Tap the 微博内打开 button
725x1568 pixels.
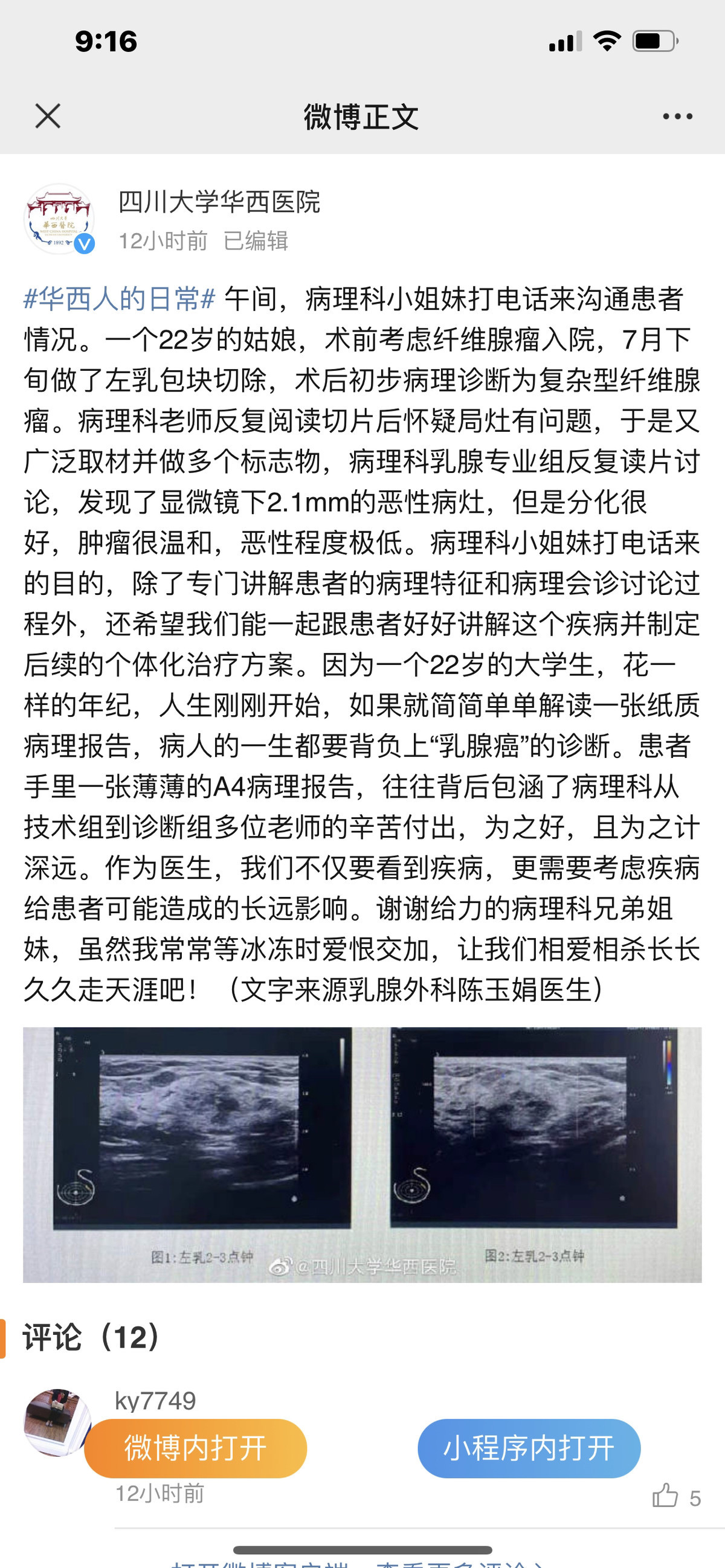click(x=195, y=1448)
